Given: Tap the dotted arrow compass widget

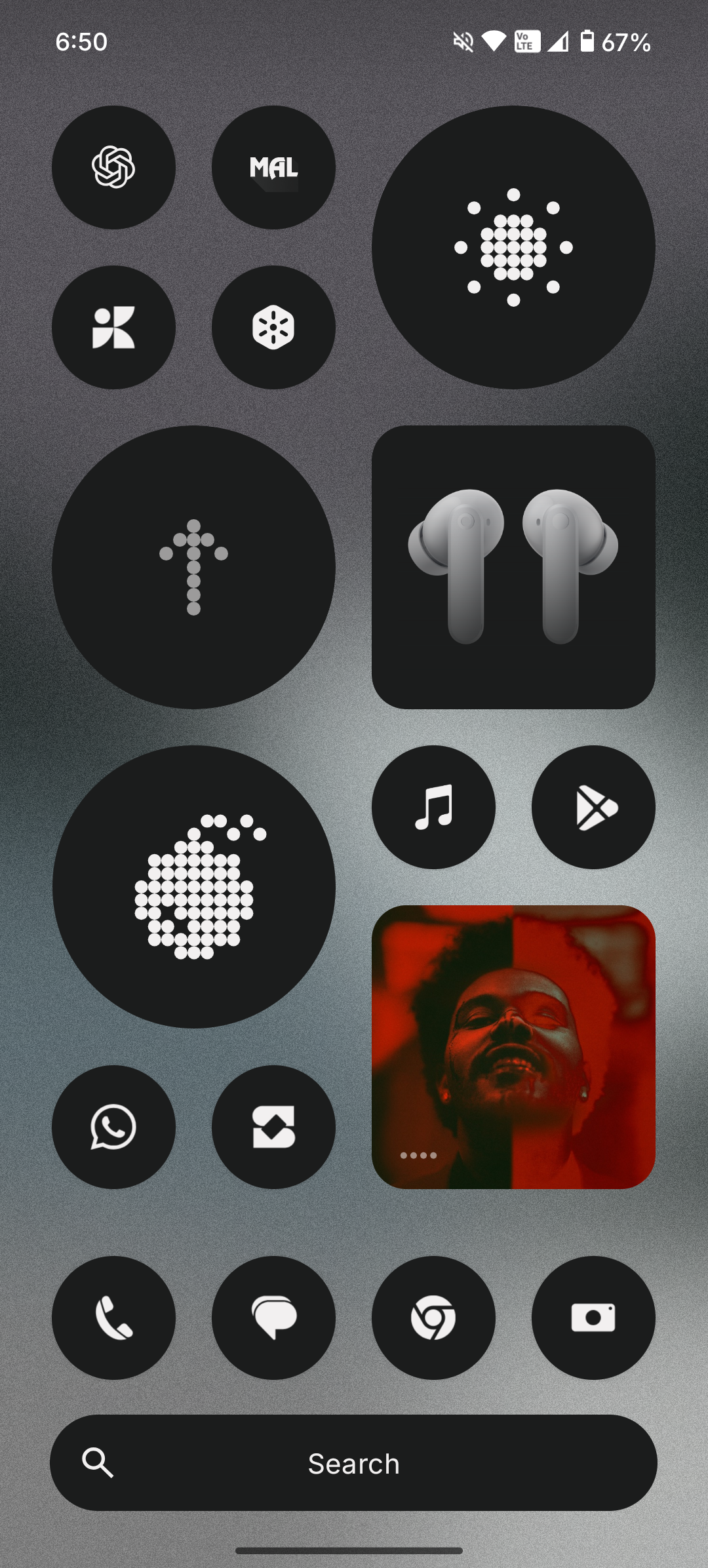Looking at the screenshot, I should click(x=193, y=567).
